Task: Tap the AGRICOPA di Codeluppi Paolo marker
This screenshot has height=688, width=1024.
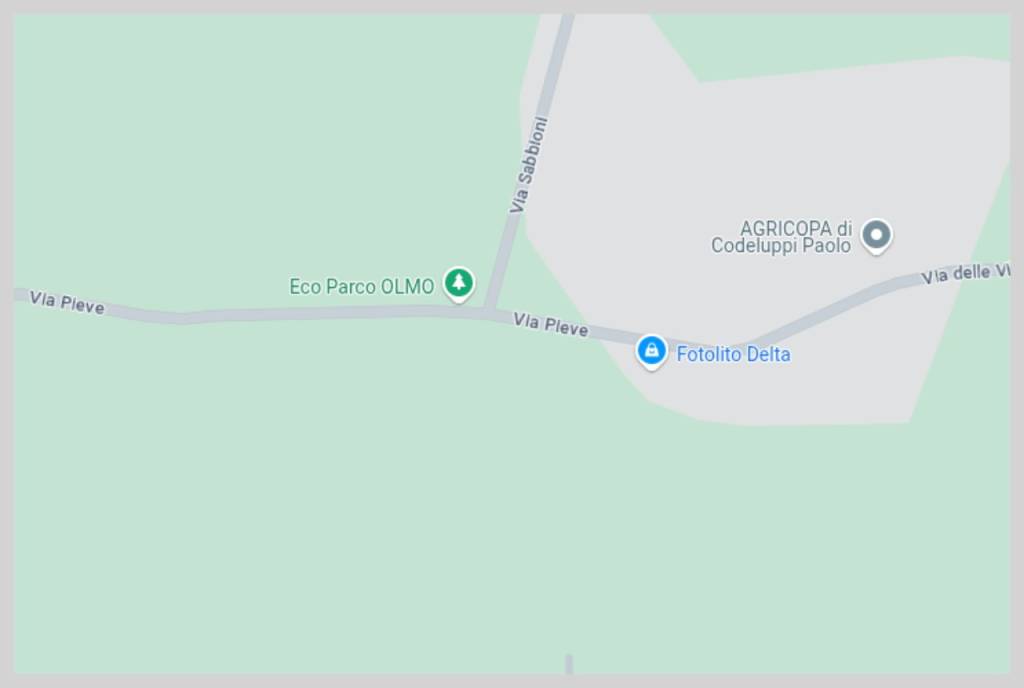Action: tap(876, 235)
